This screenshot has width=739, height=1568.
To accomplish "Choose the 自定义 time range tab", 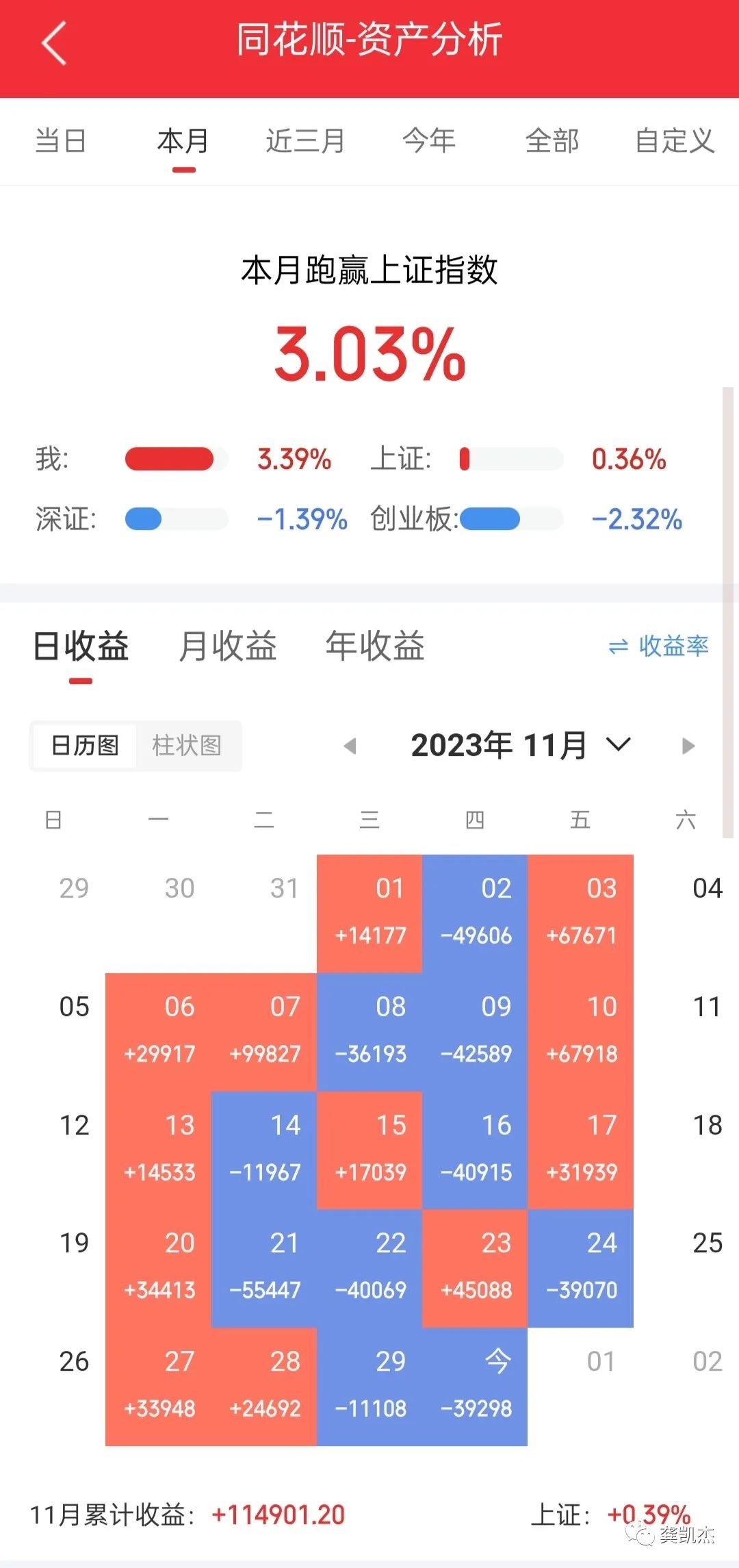I will [675, 141].
